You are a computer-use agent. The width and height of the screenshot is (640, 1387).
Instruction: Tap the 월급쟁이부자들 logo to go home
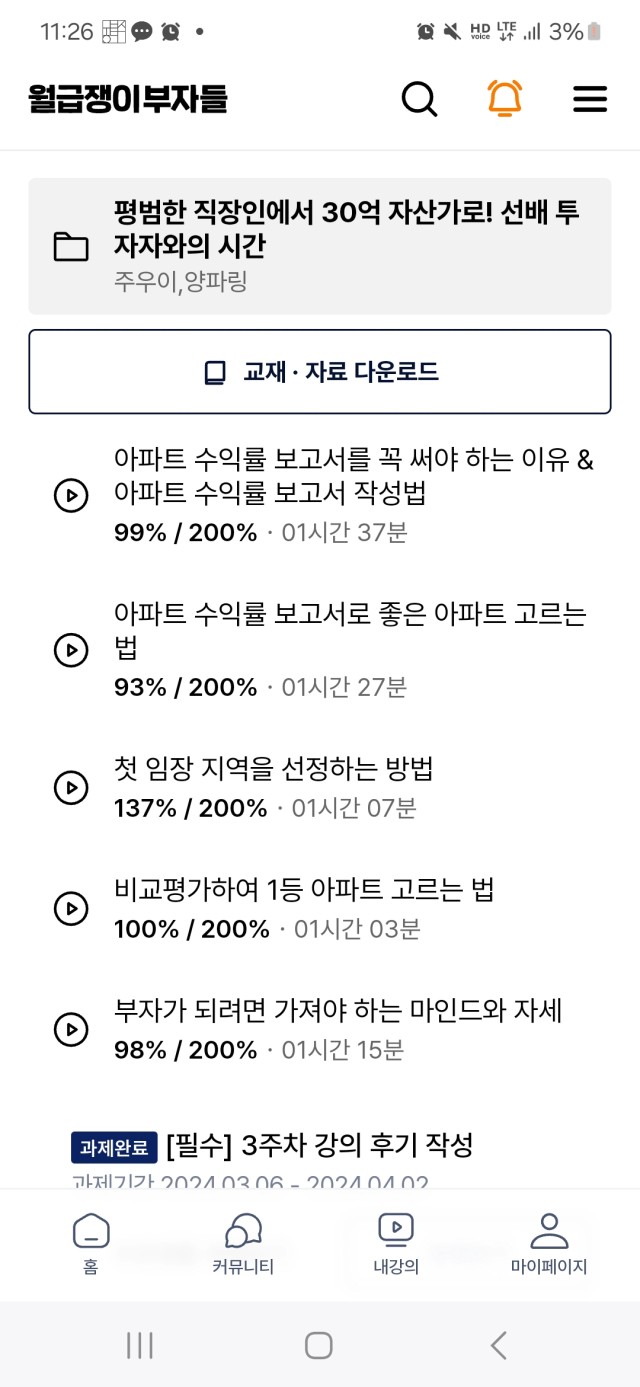point(128,99)
